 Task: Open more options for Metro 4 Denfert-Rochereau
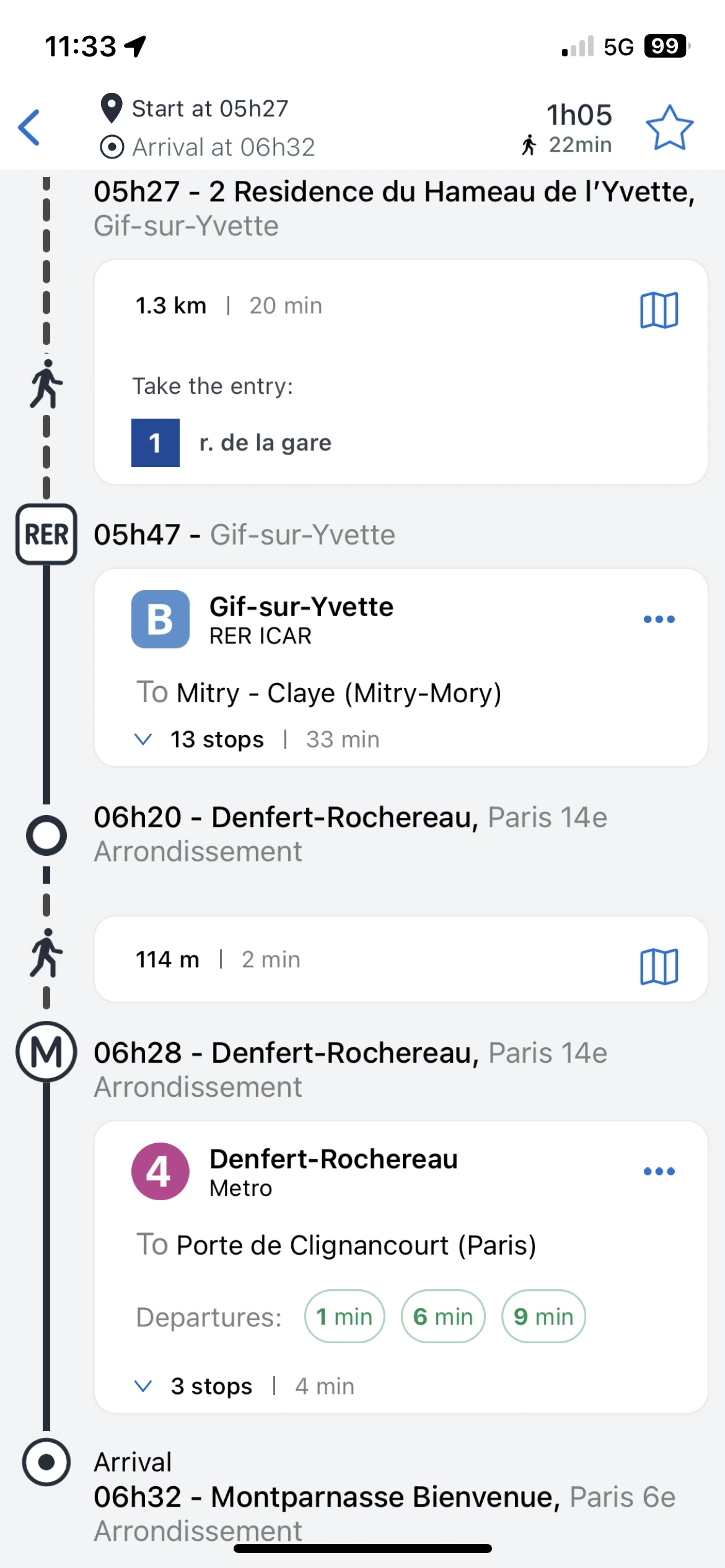[659, 1171]
